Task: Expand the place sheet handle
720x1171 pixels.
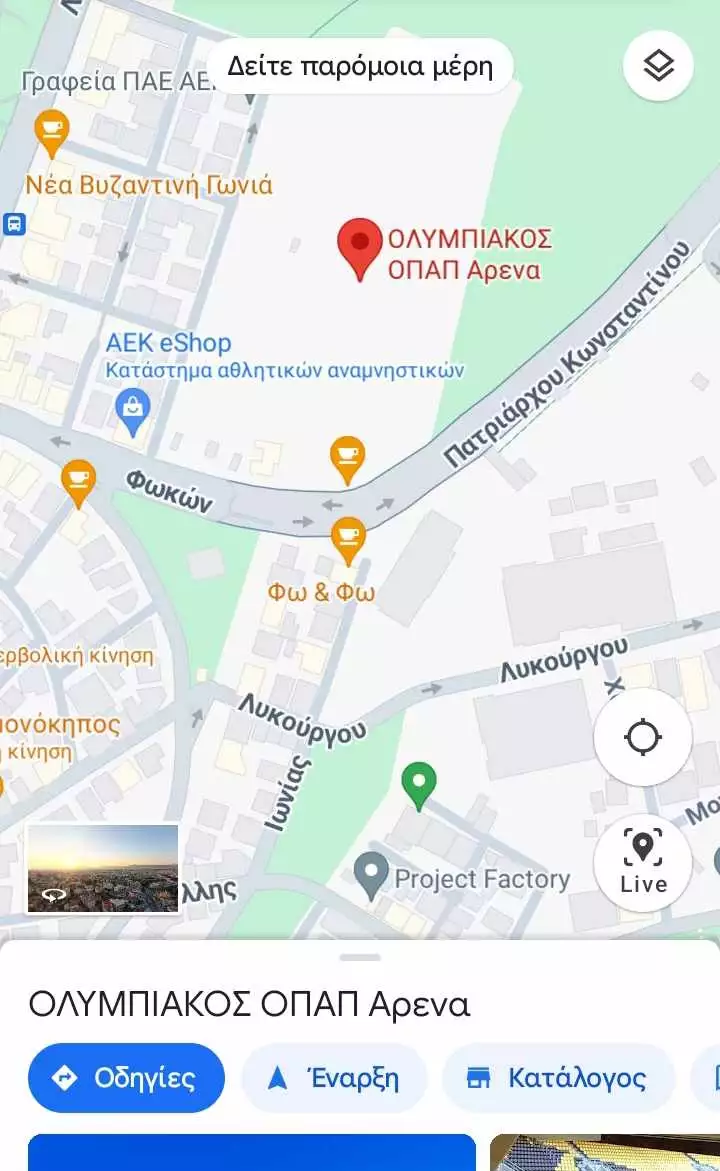Action: [x=360, y=957]
